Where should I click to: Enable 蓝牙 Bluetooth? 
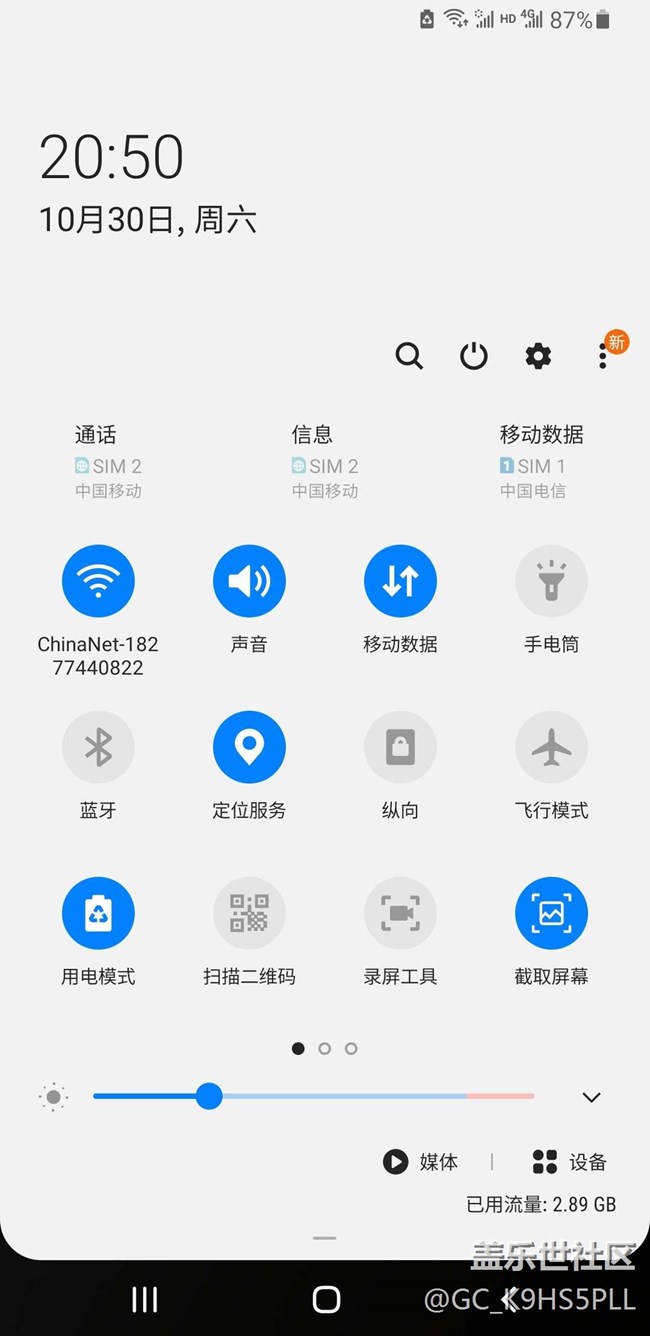click(98, 747)
